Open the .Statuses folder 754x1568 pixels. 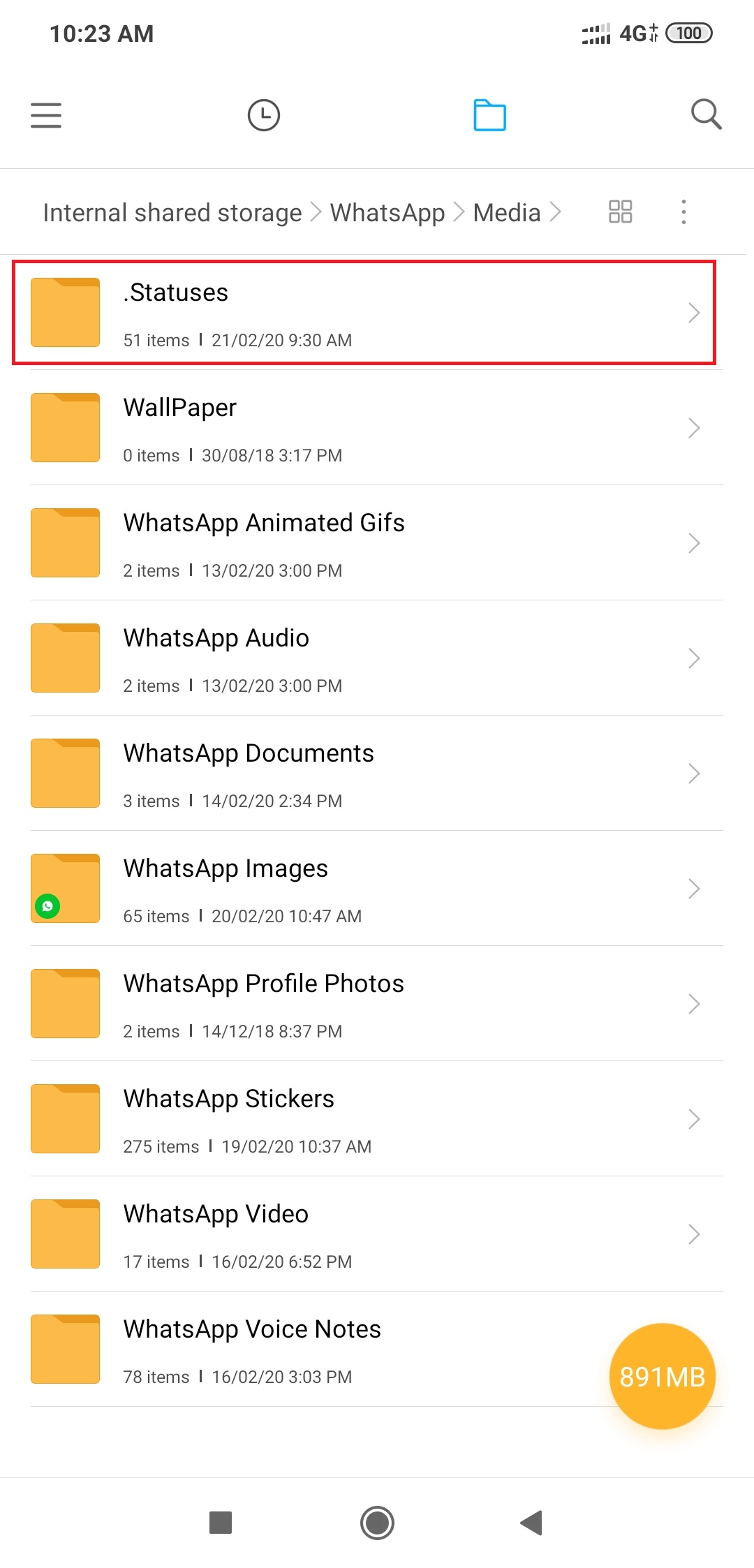(x=364, y=313)
